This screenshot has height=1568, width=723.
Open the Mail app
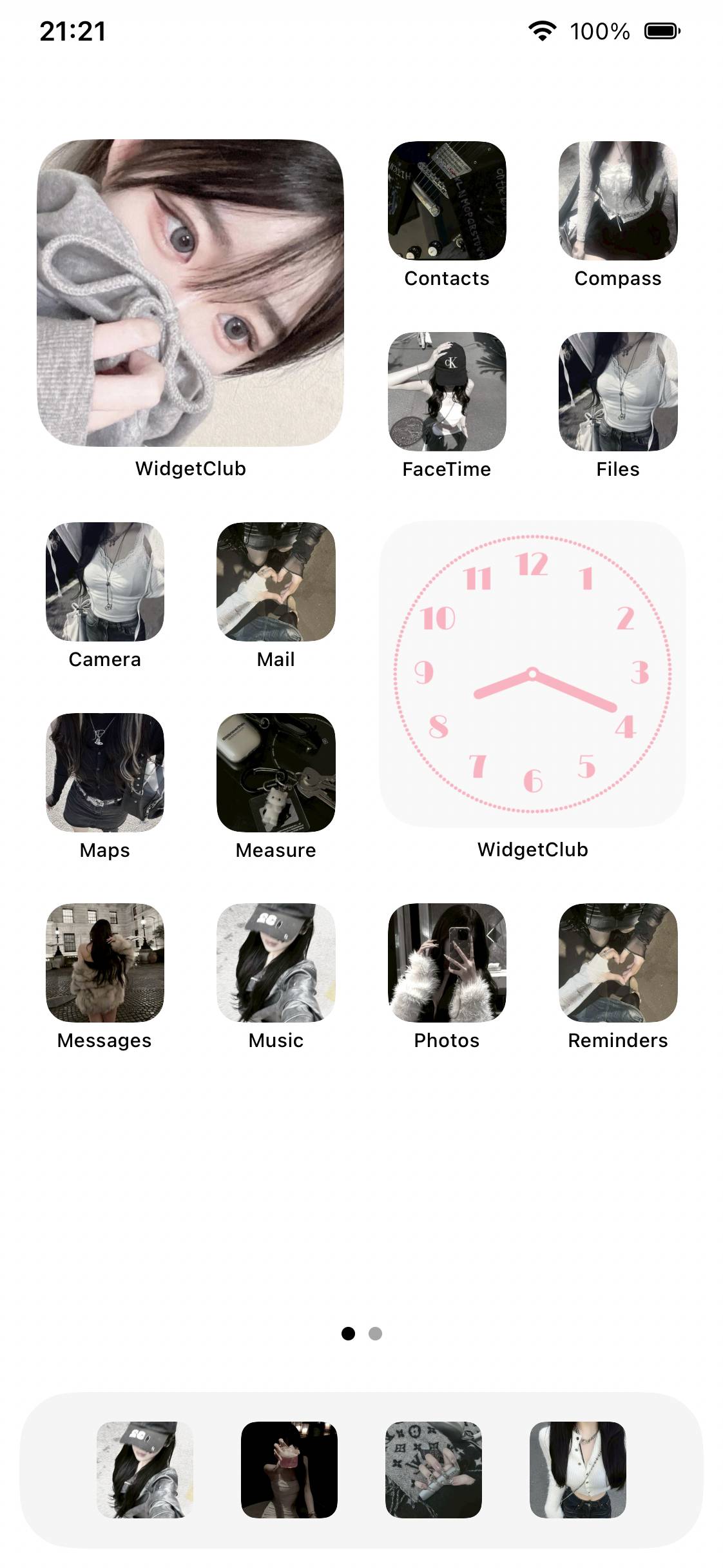click(276, 582)
